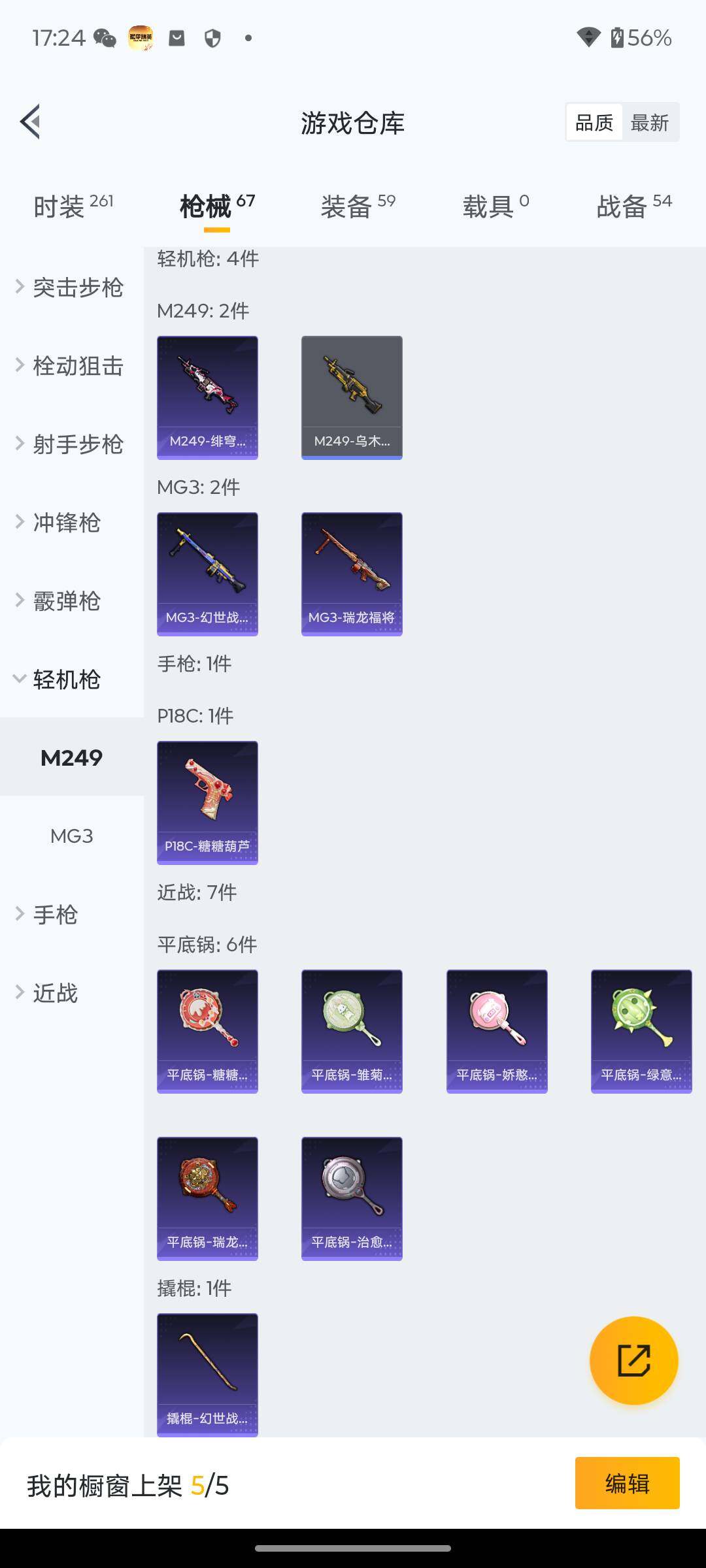The width and height of the screenshot is (706, 1568).
Task: Go back from 游戏仓库
Action: coord(30,122)
